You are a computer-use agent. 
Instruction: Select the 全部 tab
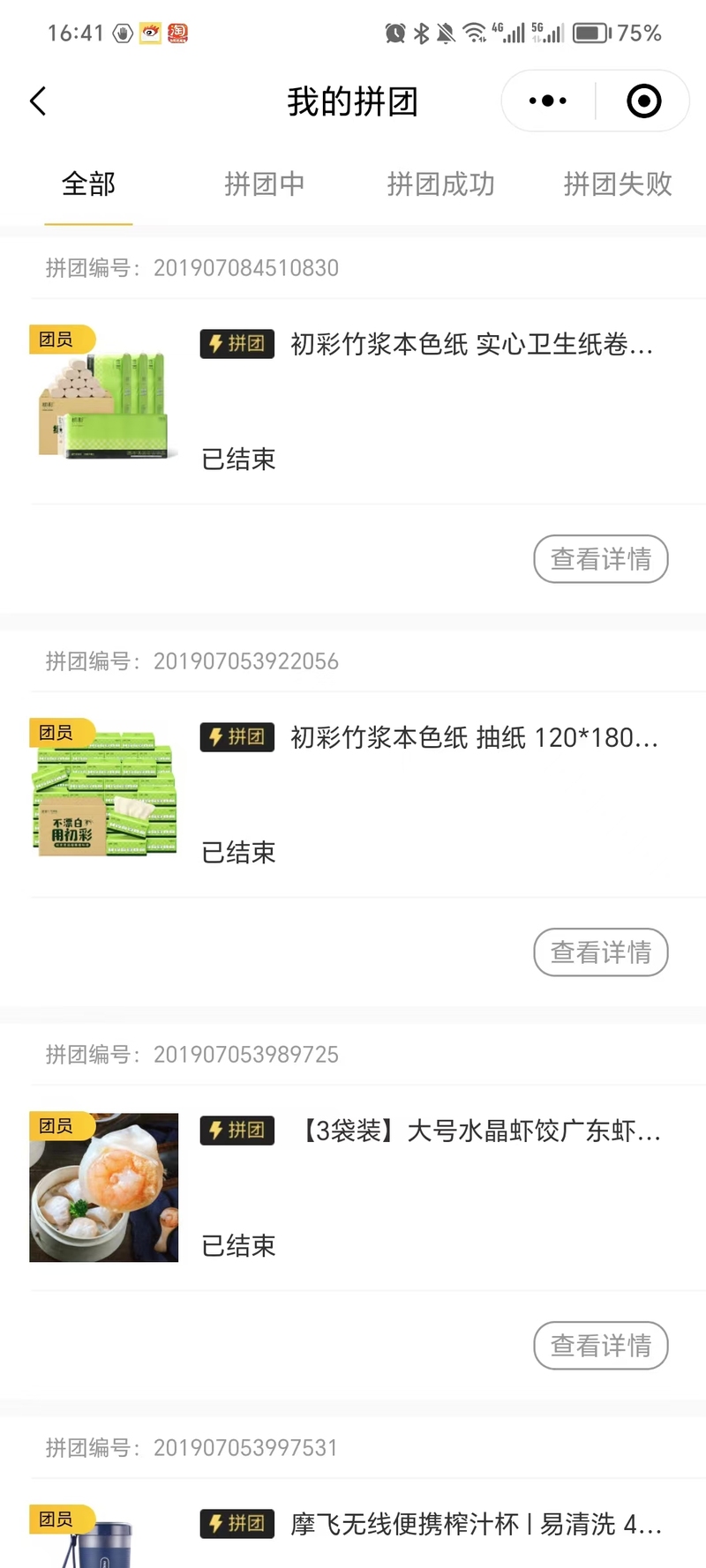coord(87,184)
